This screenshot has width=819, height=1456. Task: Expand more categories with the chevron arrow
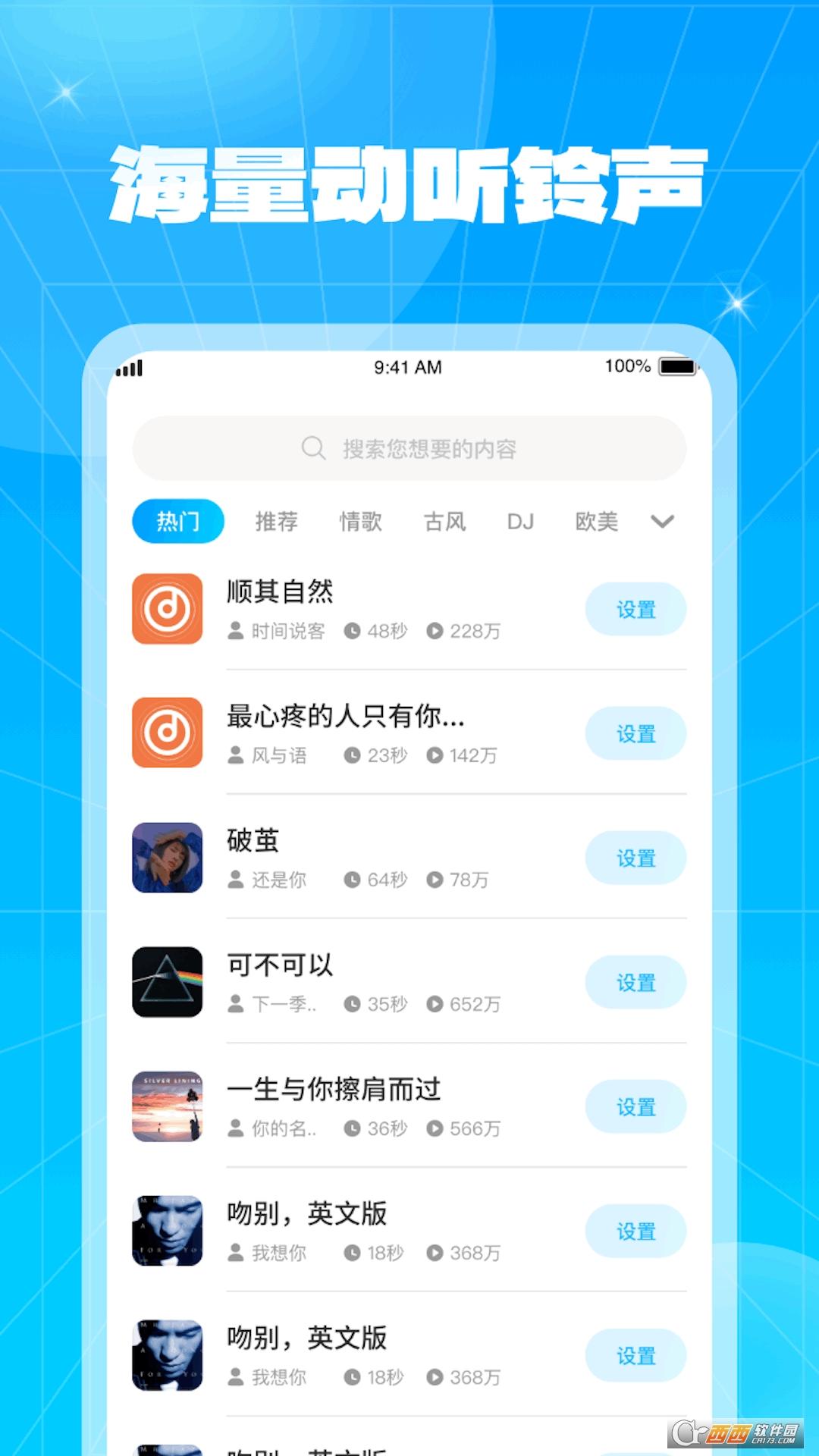[x=661, y=522]
